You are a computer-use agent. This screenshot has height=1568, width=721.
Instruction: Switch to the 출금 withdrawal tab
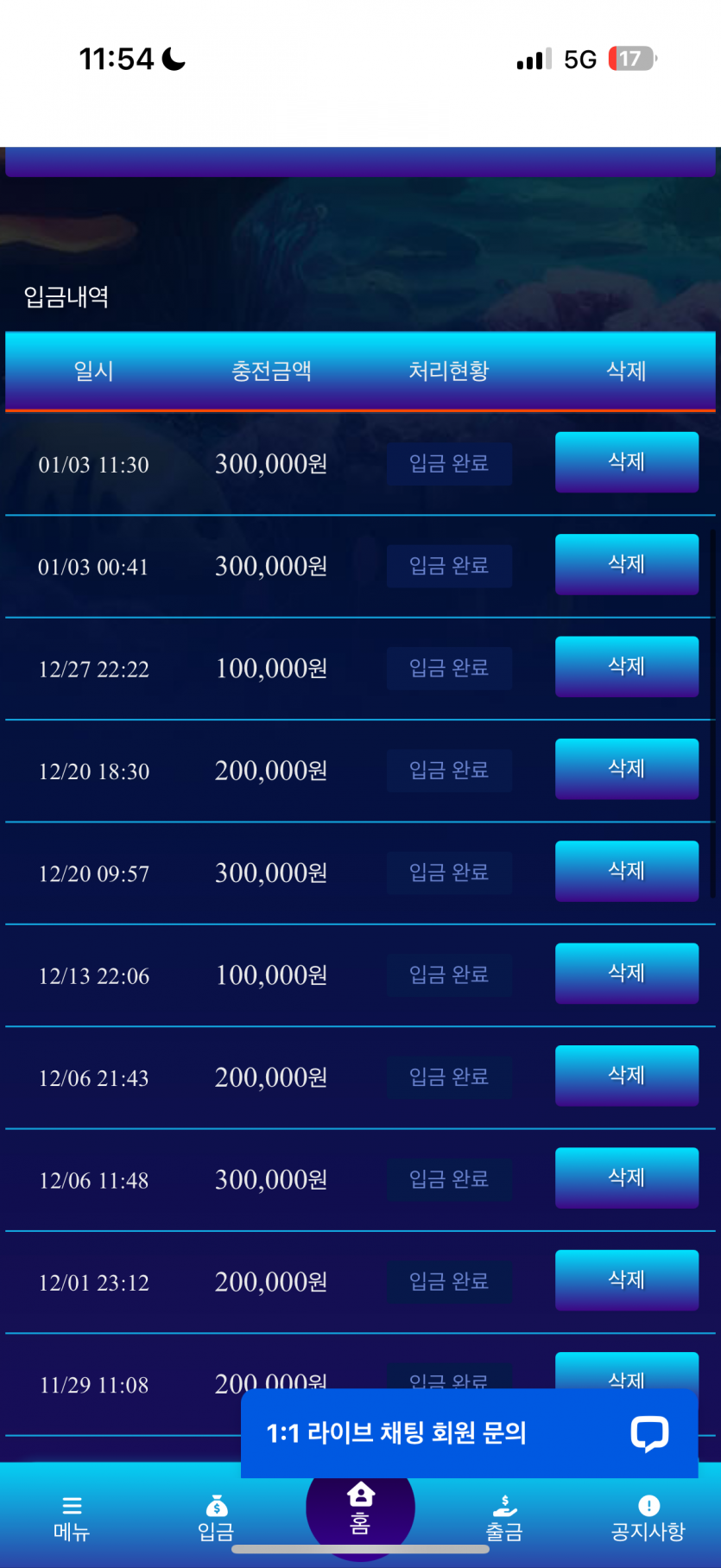coord(504,1519)
